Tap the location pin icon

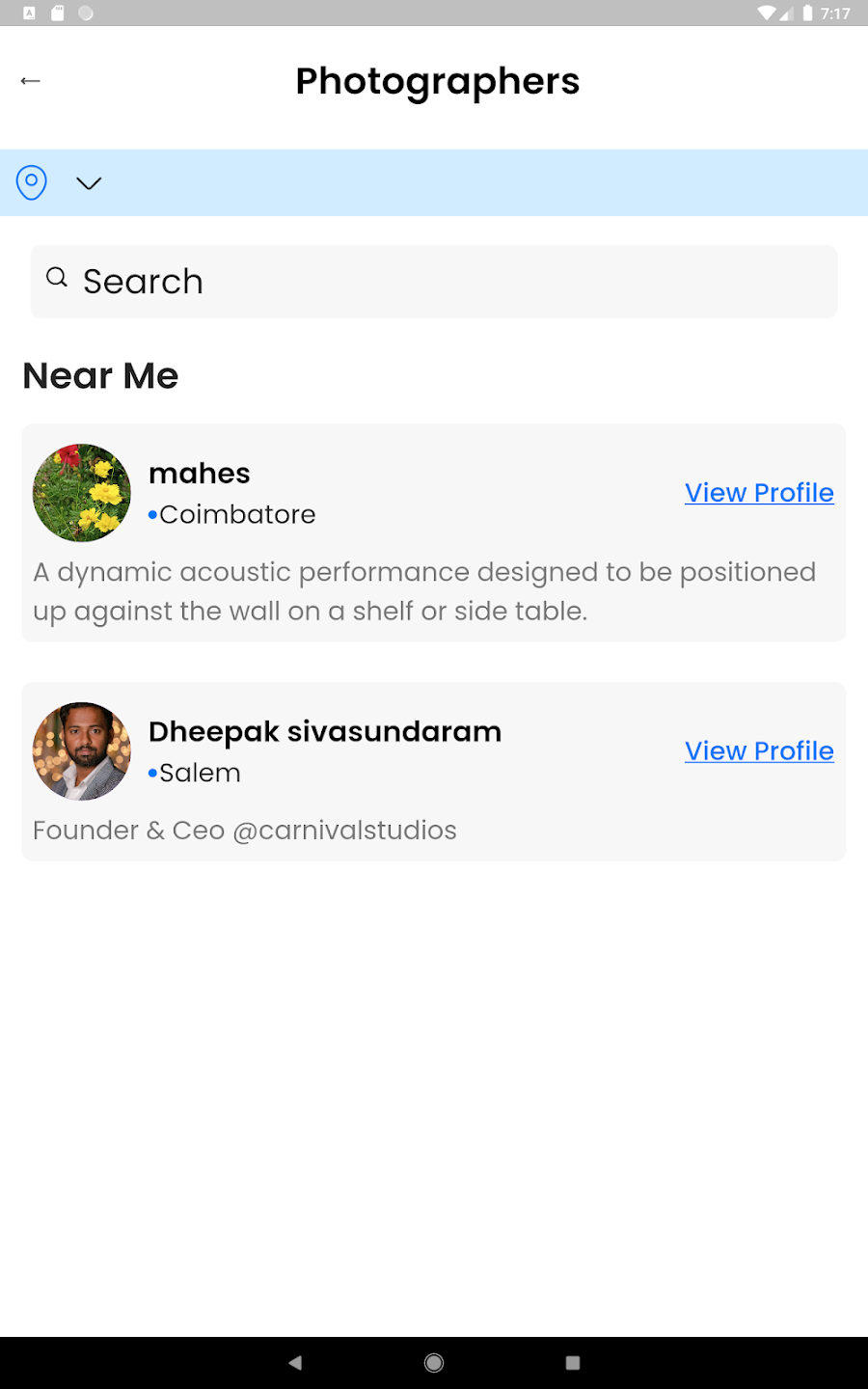(x=32, y=182)
